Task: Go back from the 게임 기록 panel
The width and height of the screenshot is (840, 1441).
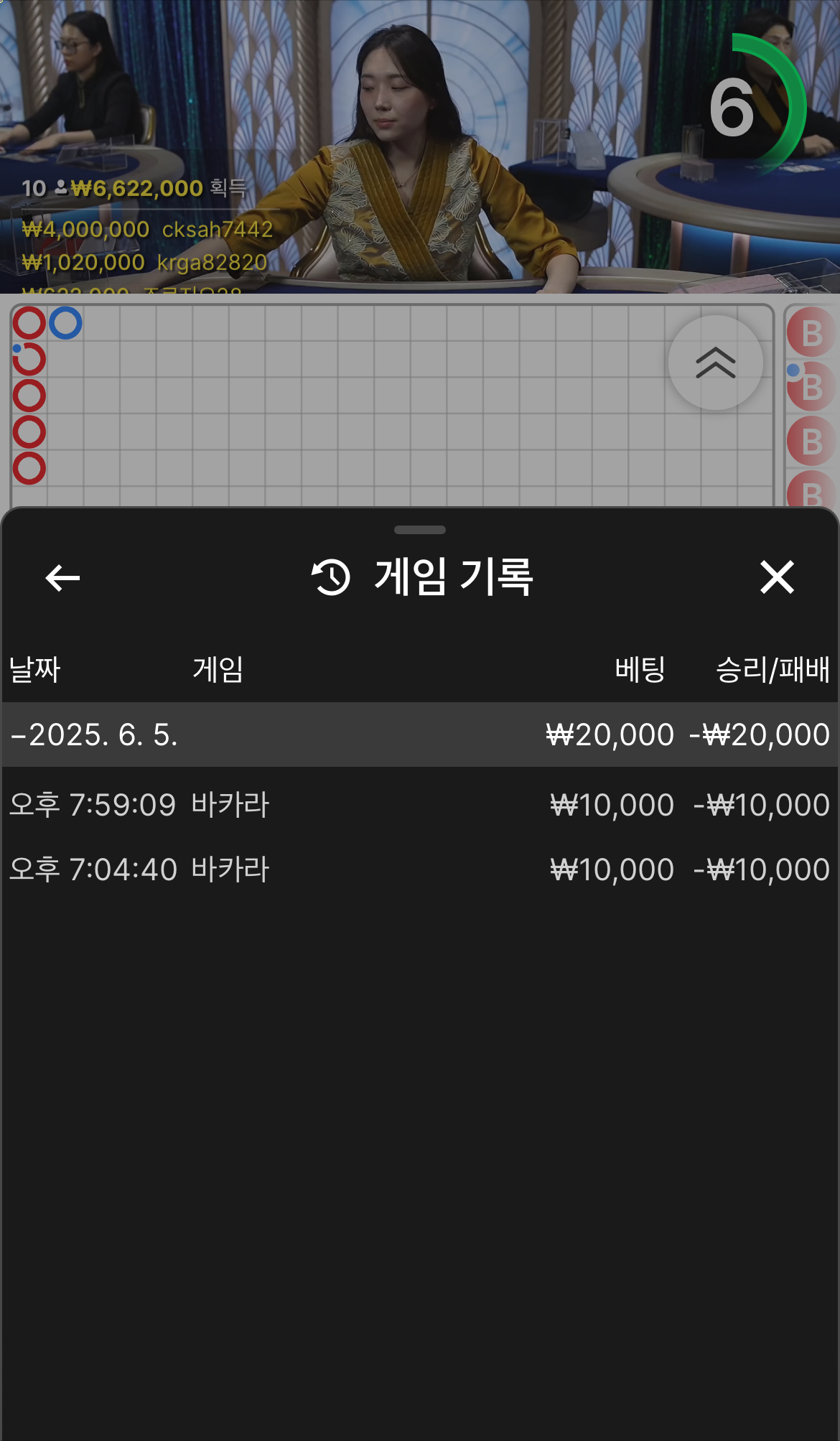Action: [62, 577]
